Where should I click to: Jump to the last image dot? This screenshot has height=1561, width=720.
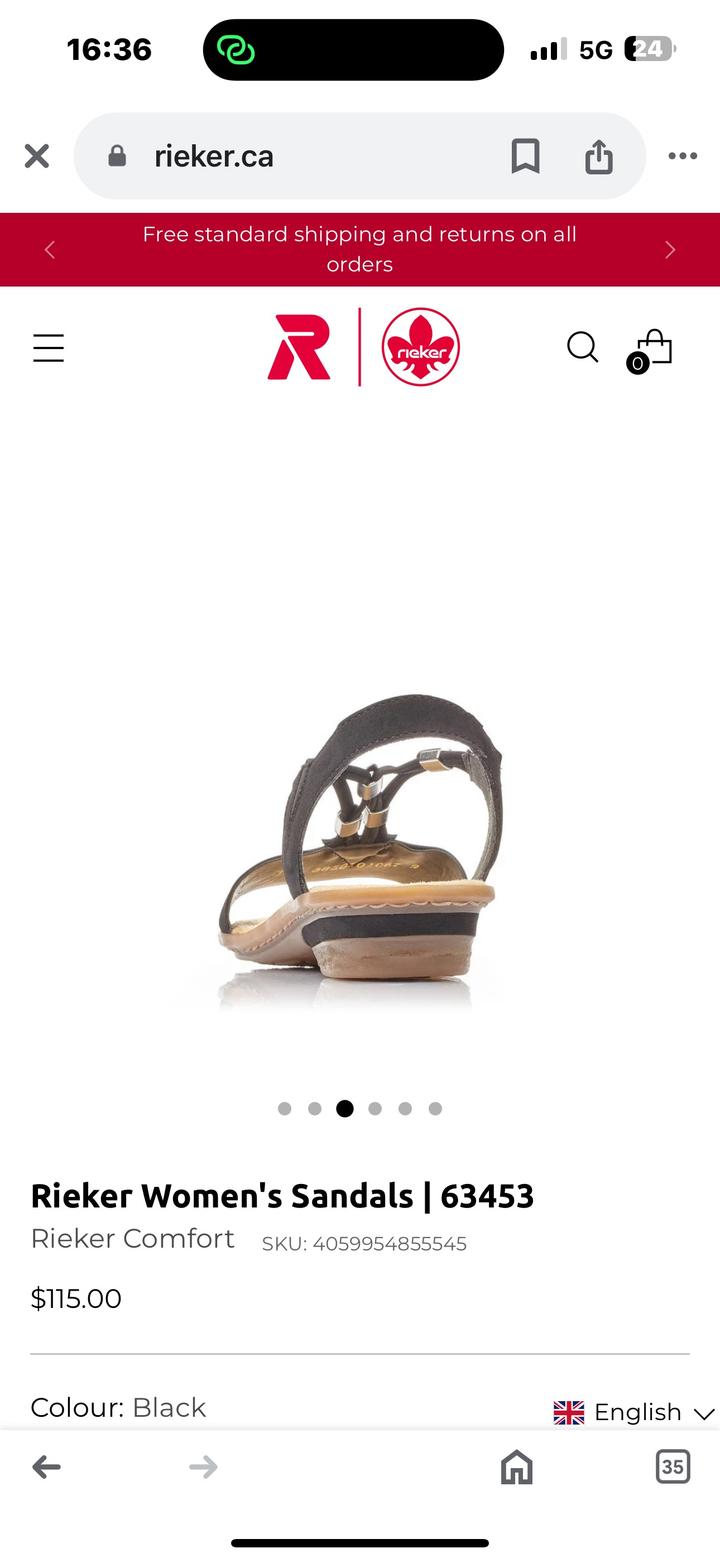[435, 1108]
